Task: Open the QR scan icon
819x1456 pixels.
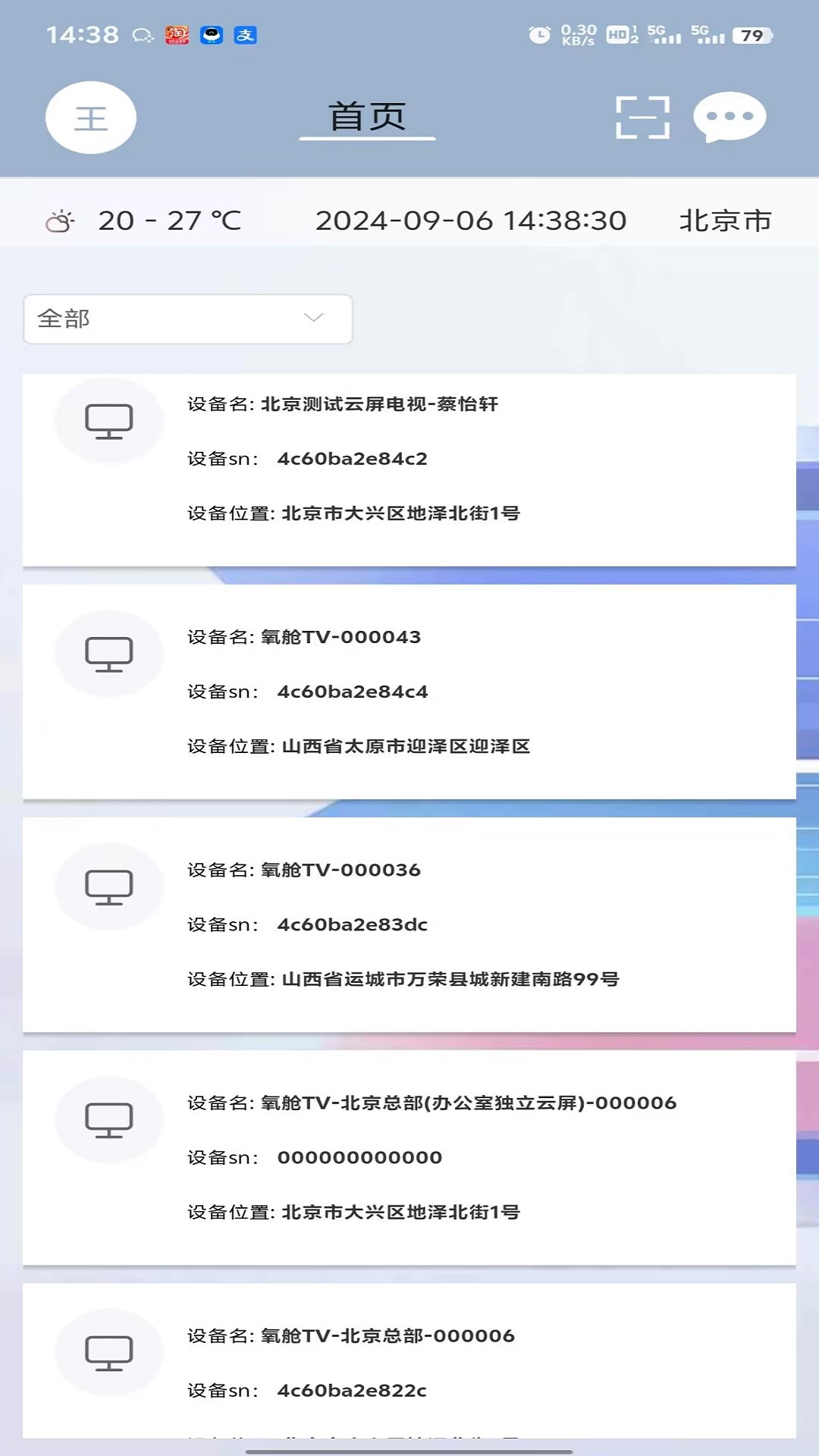Action: pyautogui.click(x=642, y=118)
